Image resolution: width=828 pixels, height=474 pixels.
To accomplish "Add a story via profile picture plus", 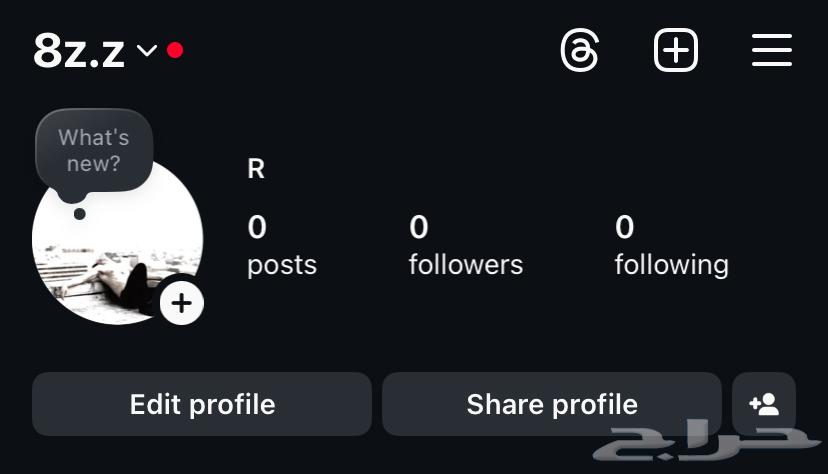I will coord(181,303).
